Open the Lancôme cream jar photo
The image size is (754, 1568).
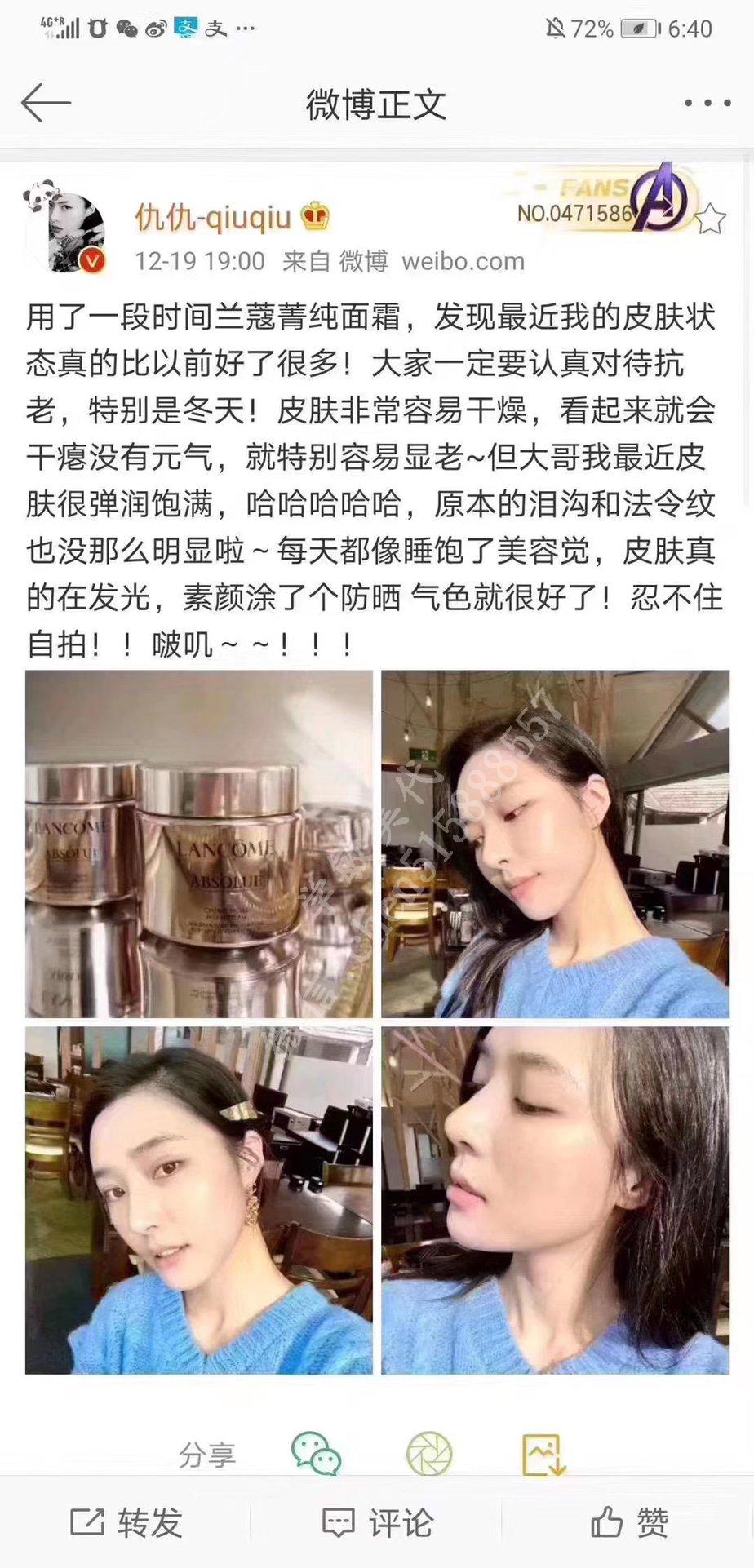[x=198, y=844]
